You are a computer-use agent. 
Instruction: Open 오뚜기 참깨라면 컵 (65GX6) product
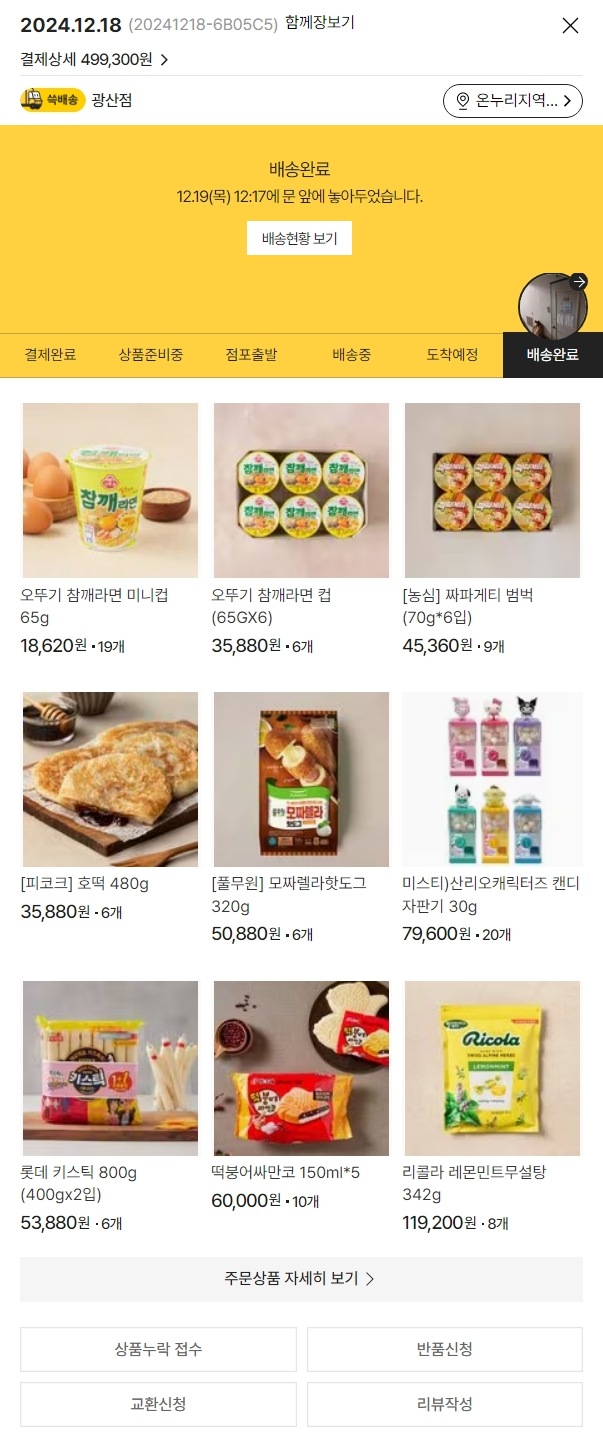[301, 491]
